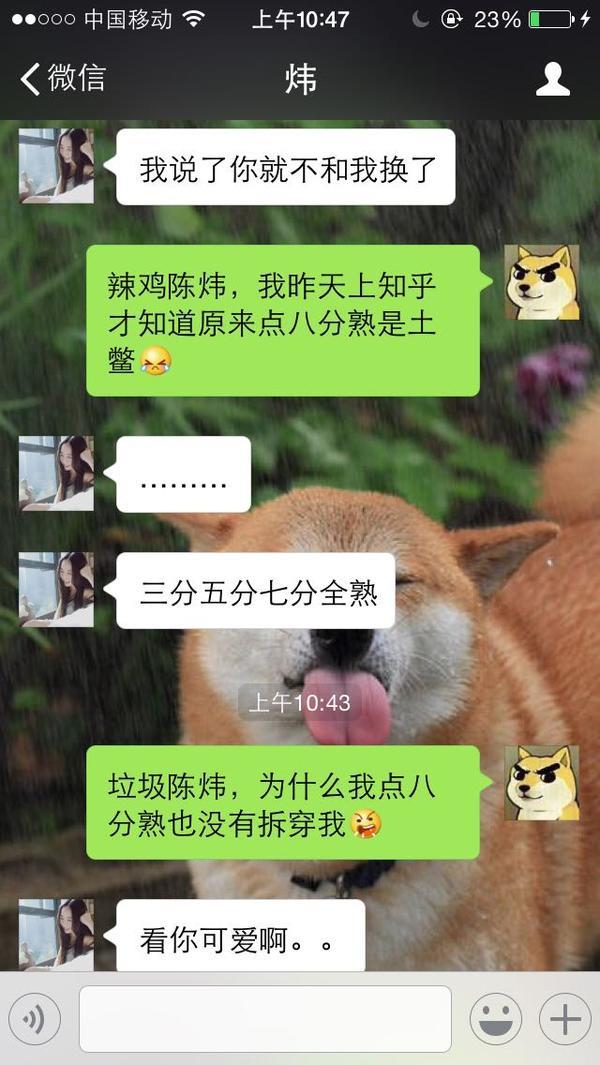Tap the avatar beside 看你可爱啊
The height and width of the screenshot is (1065, 600).
coord(56,933)
